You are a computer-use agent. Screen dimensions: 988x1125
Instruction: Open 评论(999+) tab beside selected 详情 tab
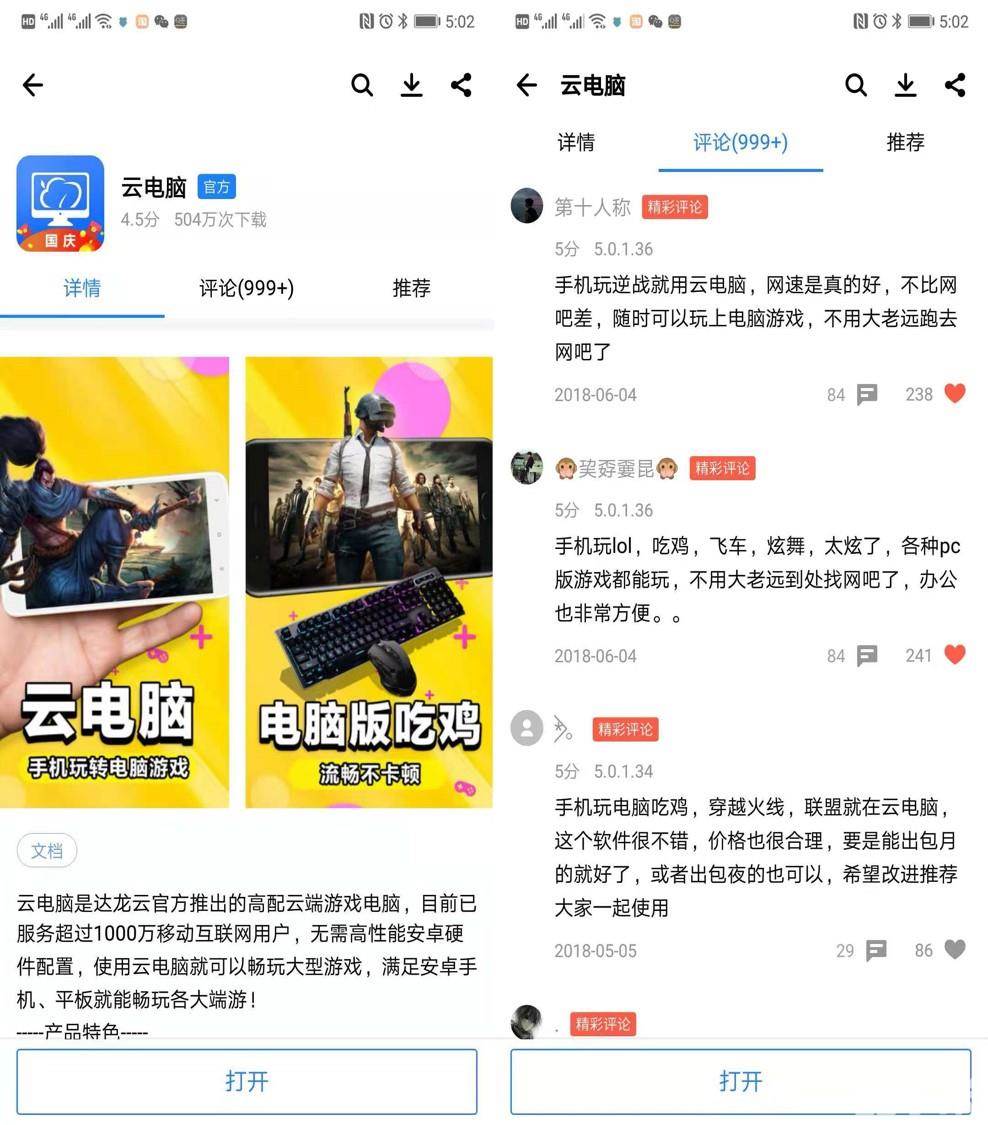[246, 289]
